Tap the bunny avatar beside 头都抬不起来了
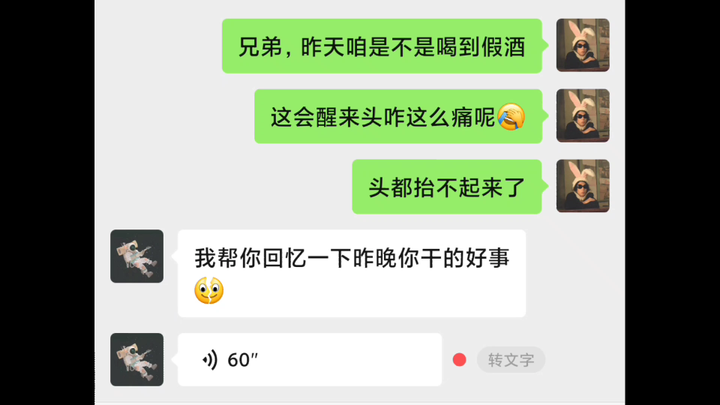720x405 pixels. click(x=583, y=186)
